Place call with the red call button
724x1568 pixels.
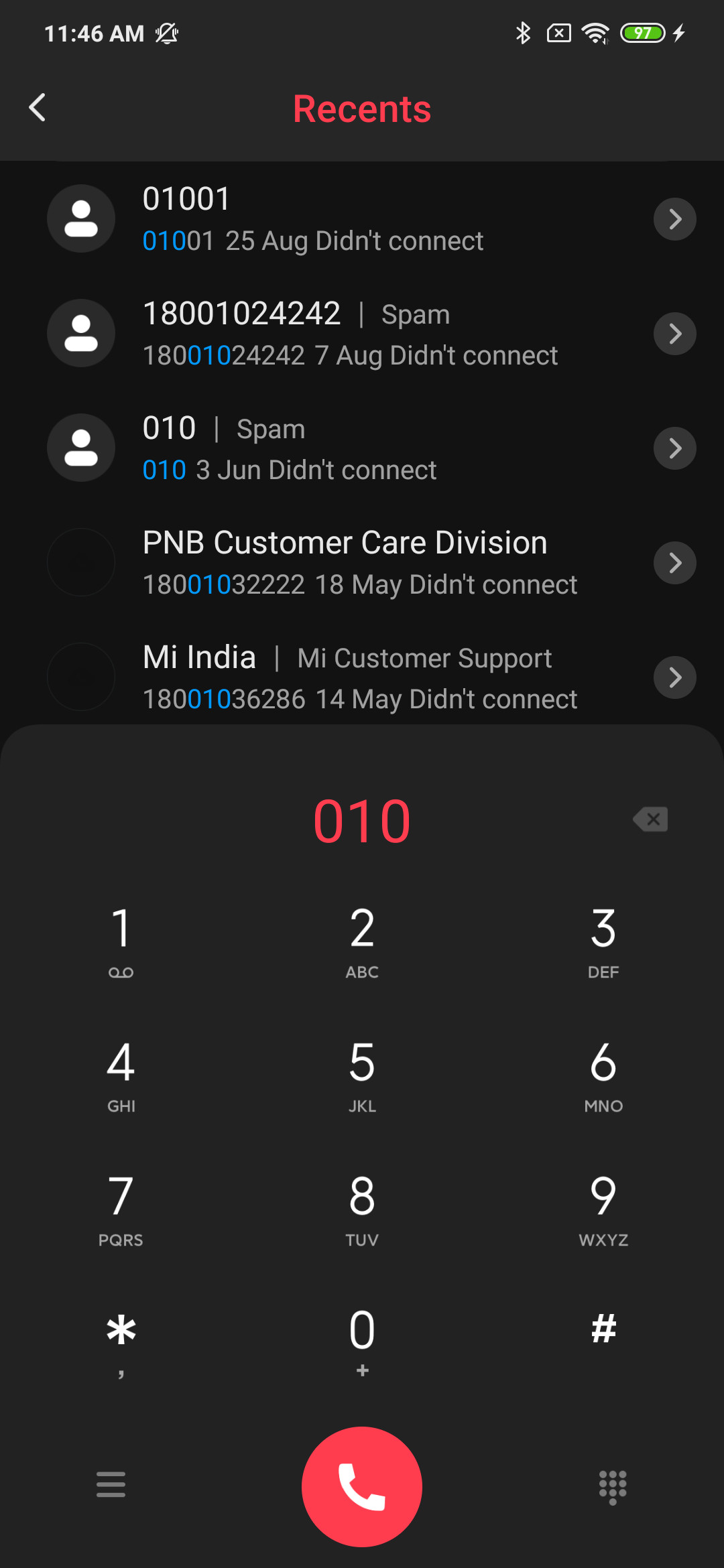362,1486
